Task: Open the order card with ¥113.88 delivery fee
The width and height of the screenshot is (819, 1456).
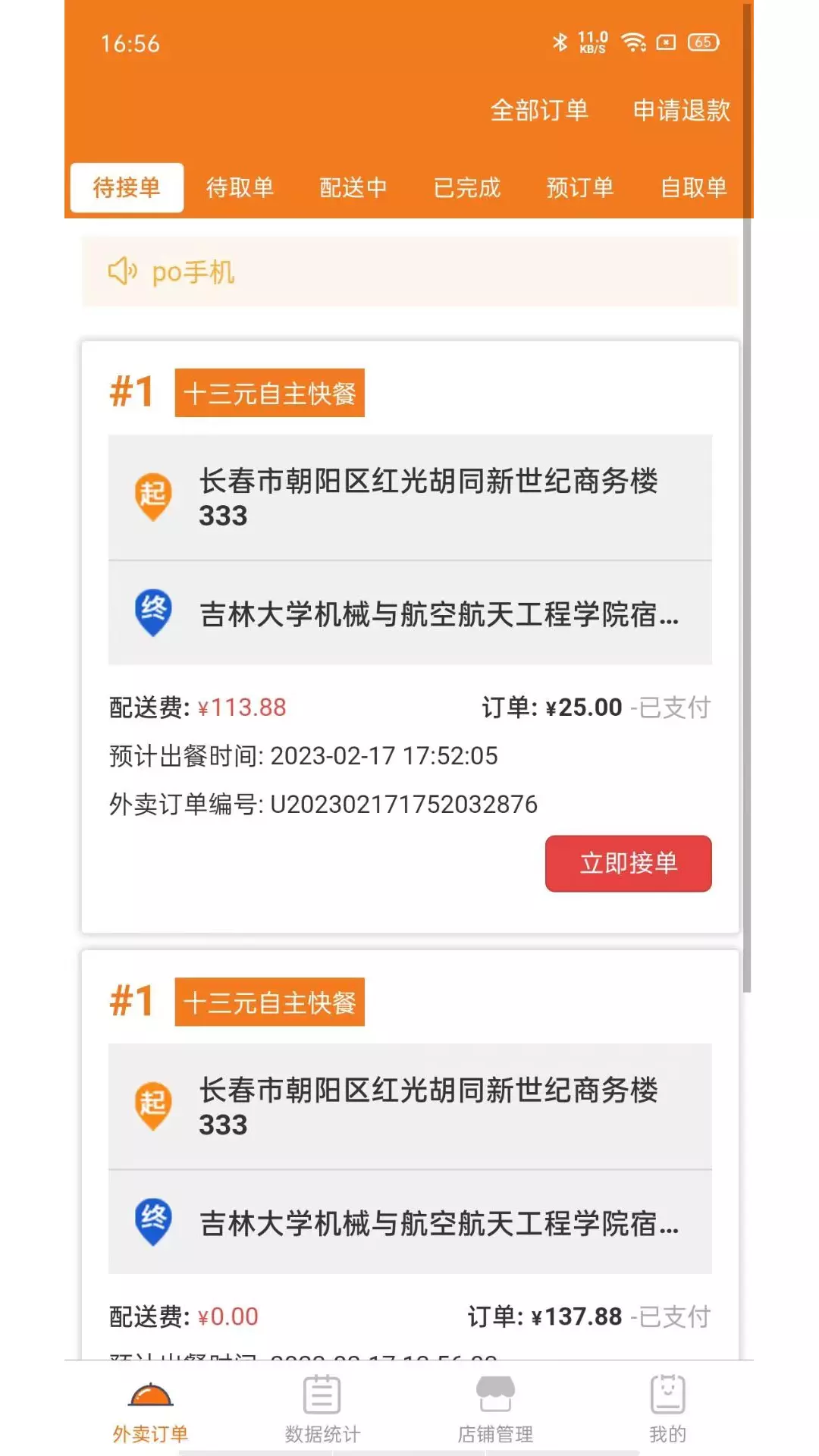Action: pyautogui.click(x=409, y=637)
